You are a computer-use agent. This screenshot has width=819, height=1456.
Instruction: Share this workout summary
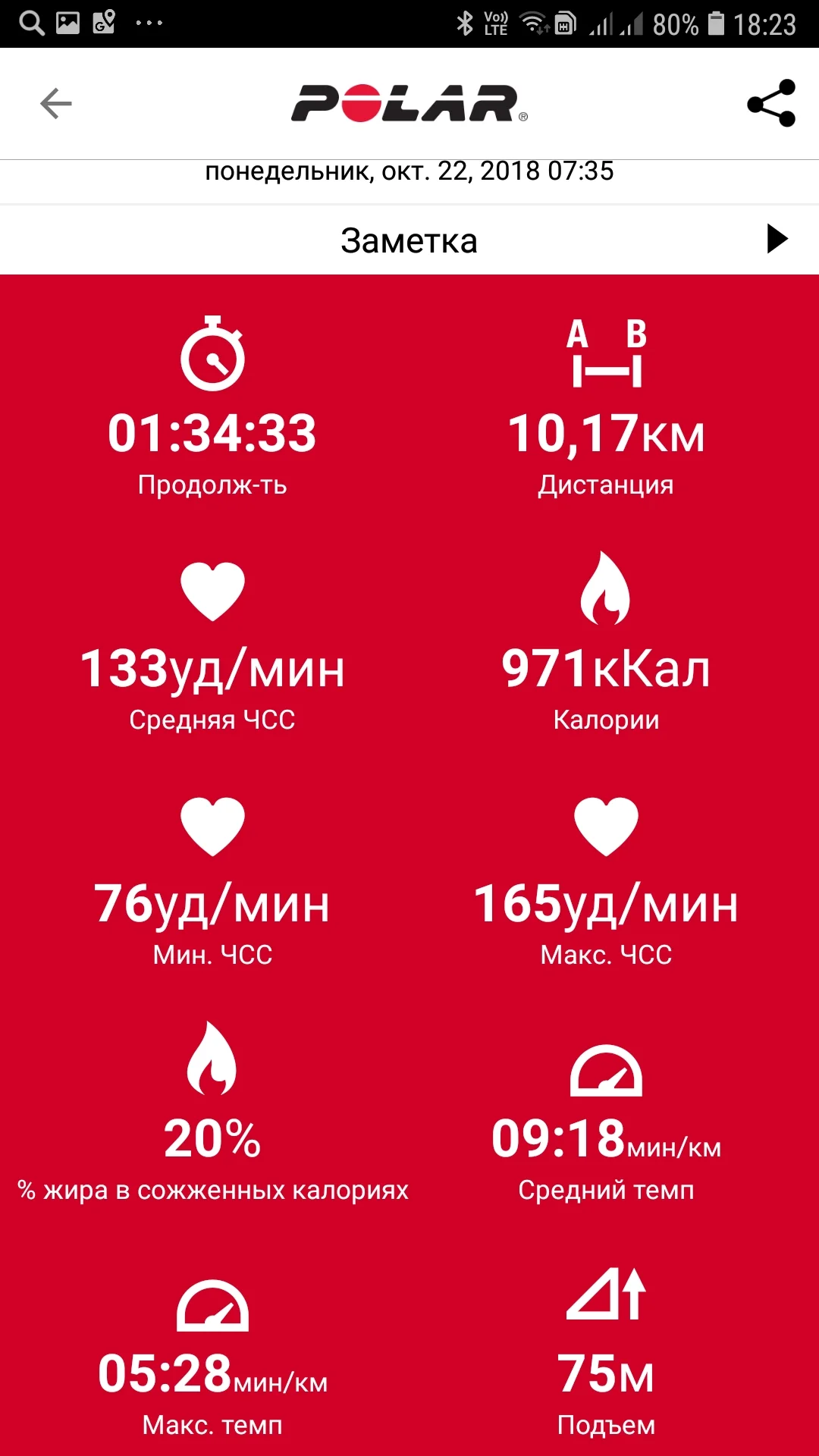(x=771, y=104)
